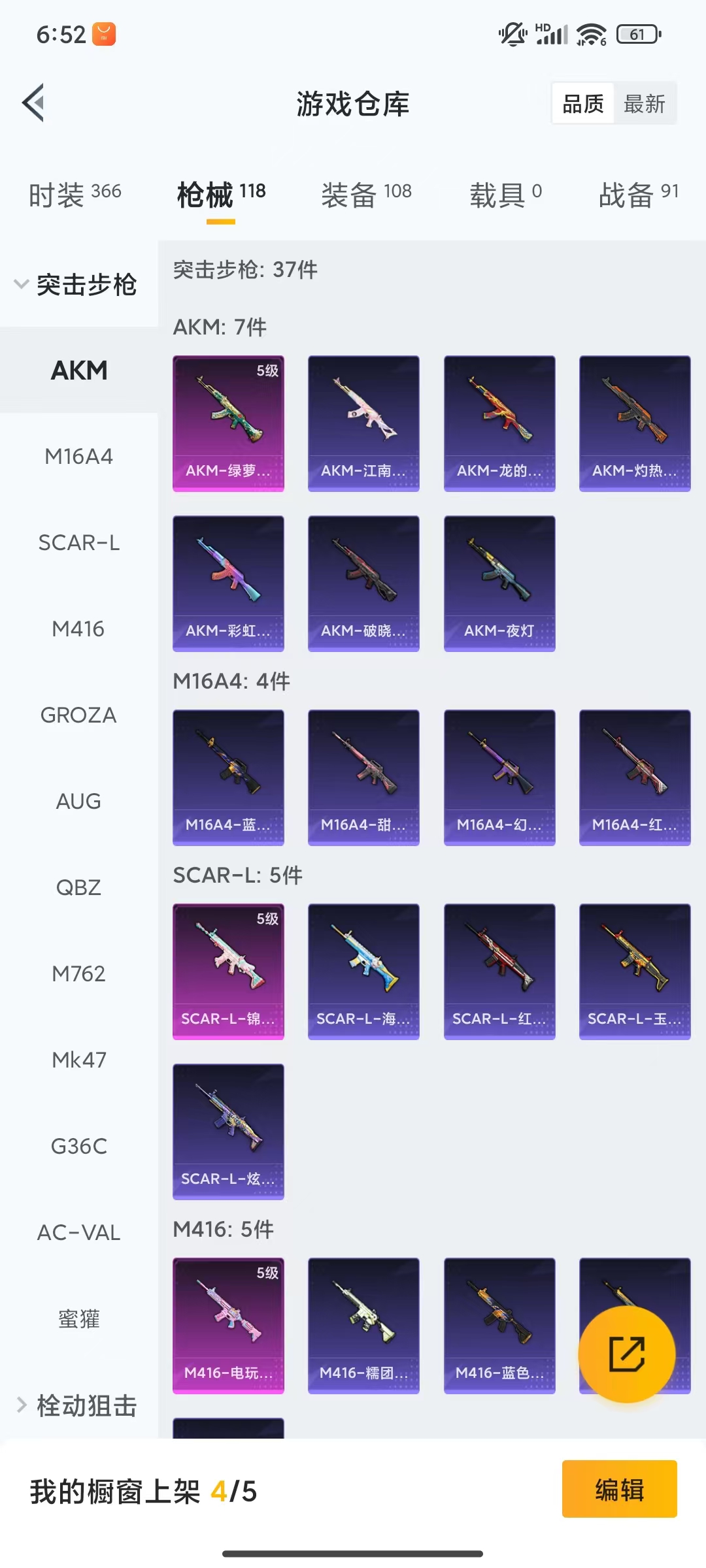This screenshot has width=706, height=1568.
Task: Tap the yellow floating share button
Action: pyautogui.click(x=627, y=1354)
